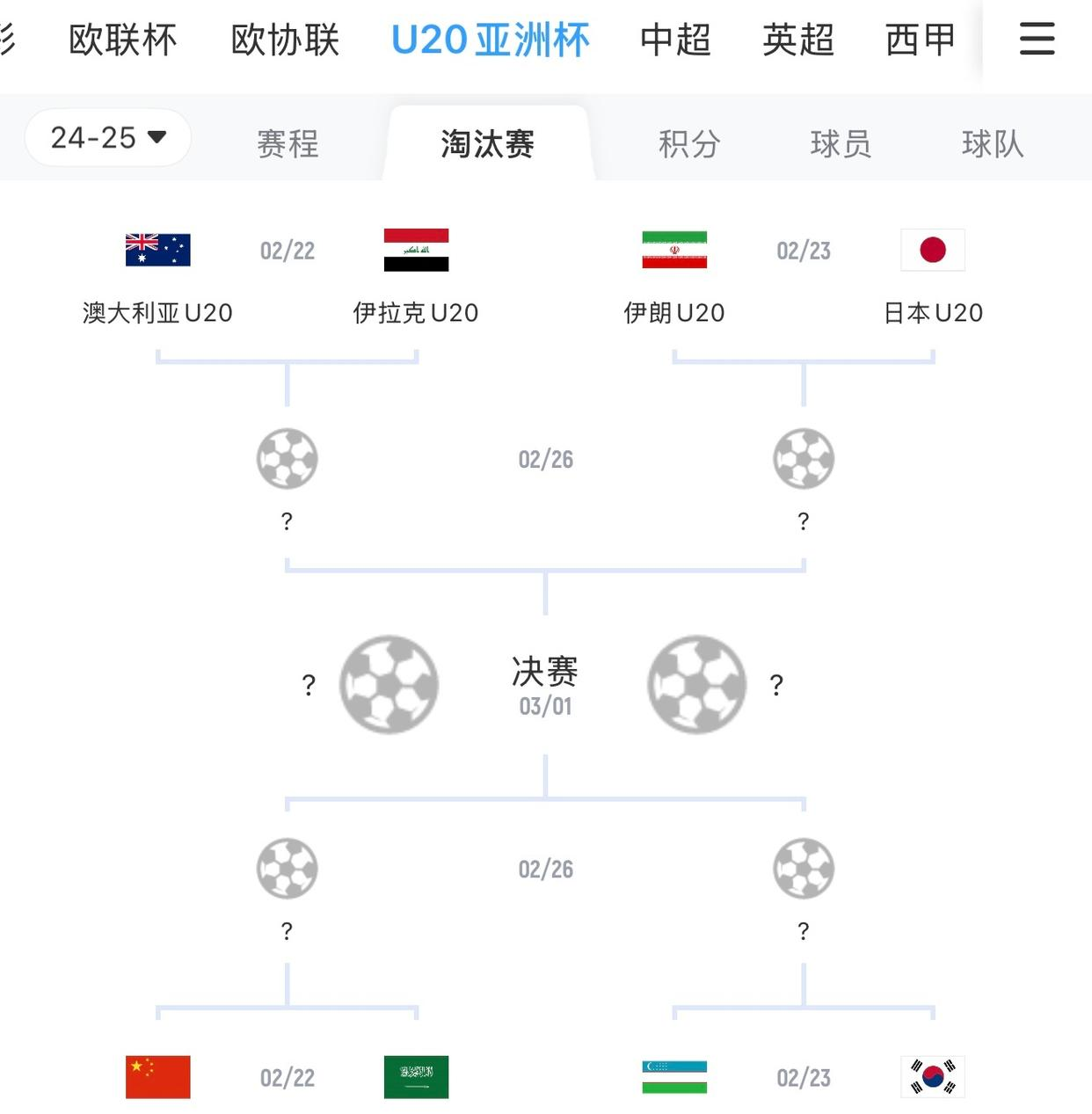Open the 积分 standings tab
Screen dimensions: 1092x1114
pos(689,144)
